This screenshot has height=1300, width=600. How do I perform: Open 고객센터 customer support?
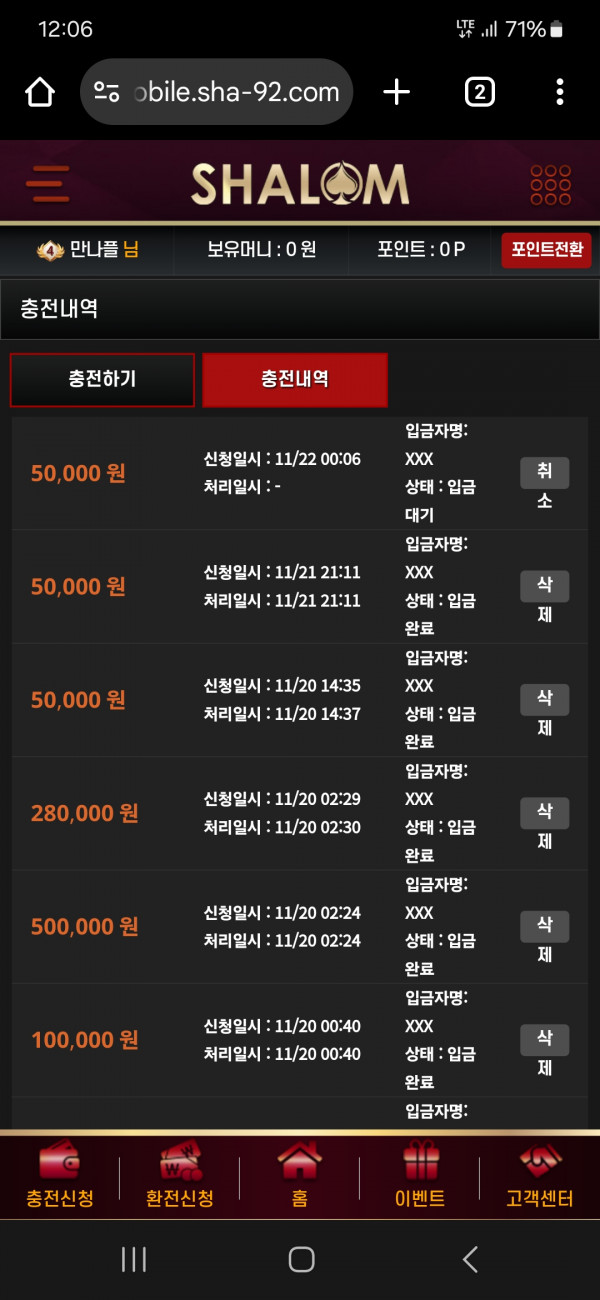point(540,1177)
